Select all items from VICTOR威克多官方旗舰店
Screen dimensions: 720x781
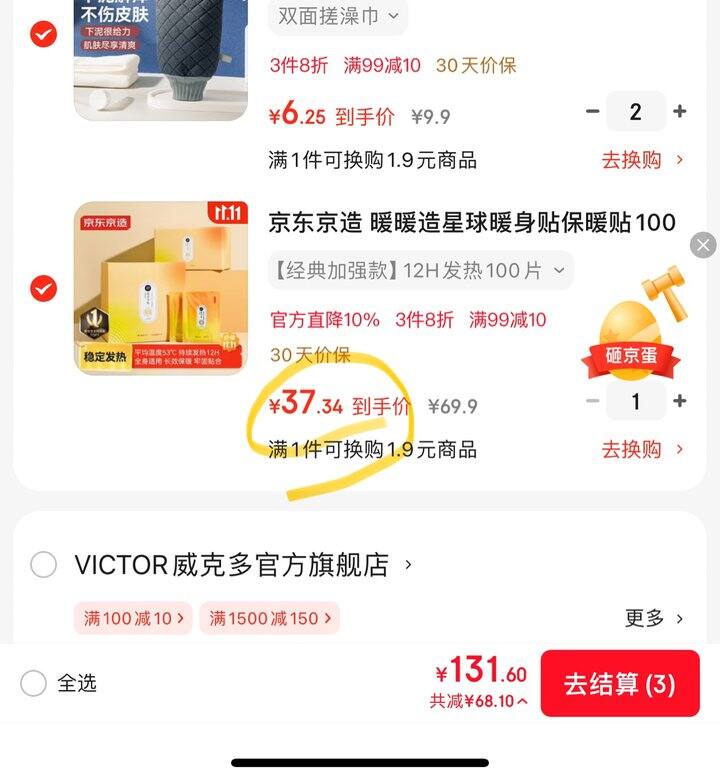(43, 565)
